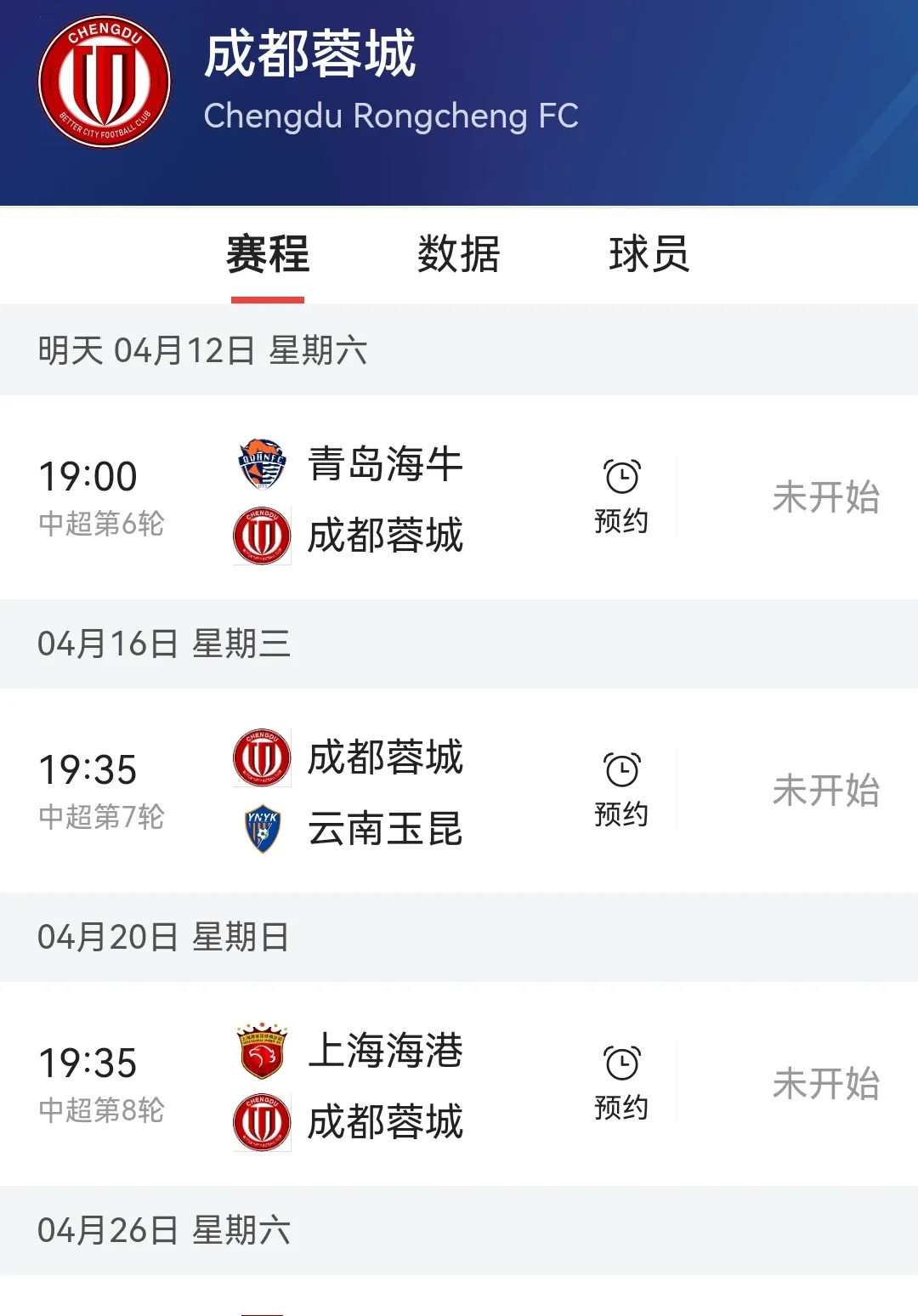Viewport: 918px width, 1316px height.
Task: Click the Chengdu Rongcheng FC team name text
Action: (390, 119)
